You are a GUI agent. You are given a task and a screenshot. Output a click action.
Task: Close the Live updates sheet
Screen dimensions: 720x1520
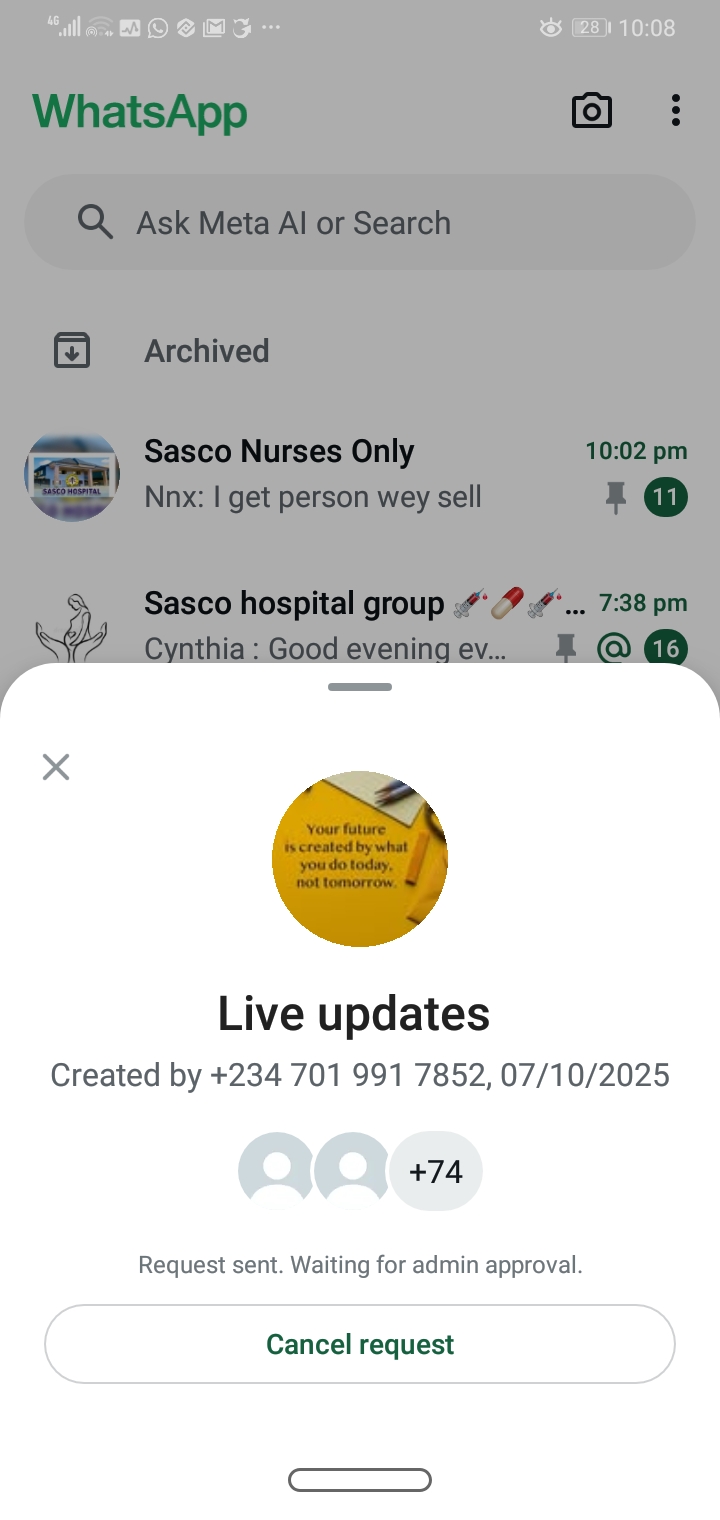pos(56,767)
